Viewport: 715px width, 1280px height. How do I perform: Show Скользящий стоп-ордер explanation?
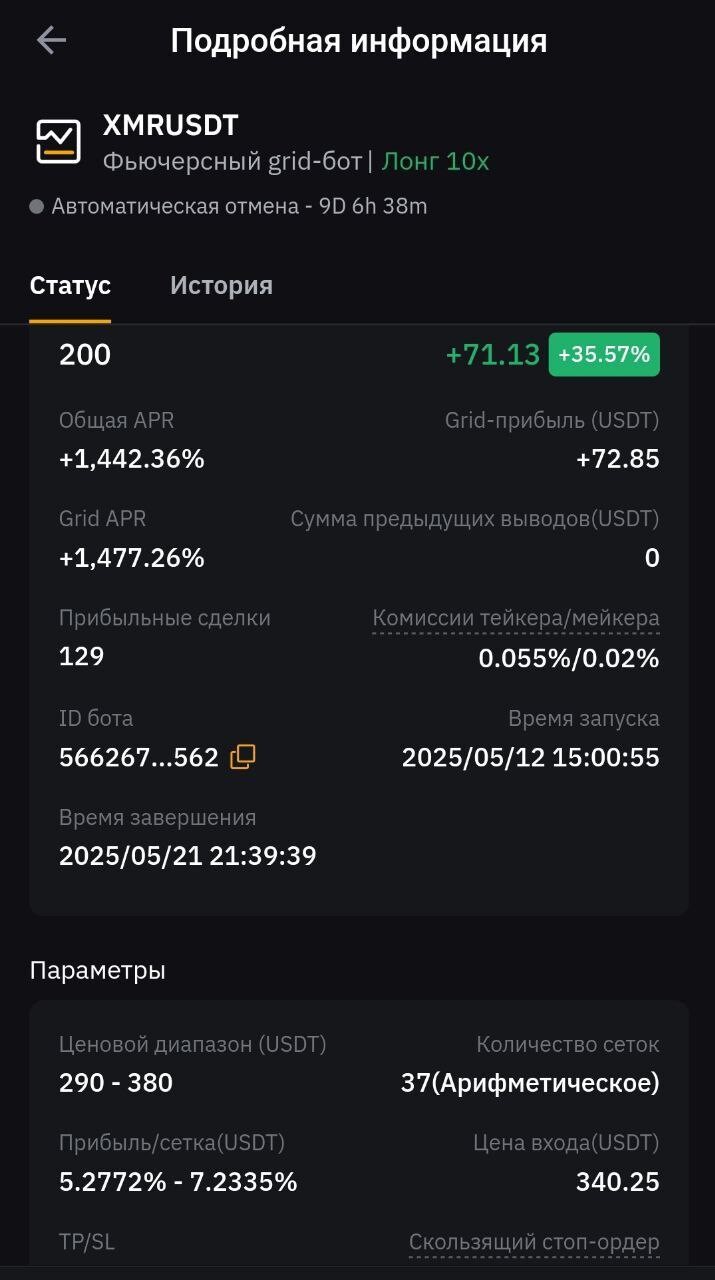534,1242
